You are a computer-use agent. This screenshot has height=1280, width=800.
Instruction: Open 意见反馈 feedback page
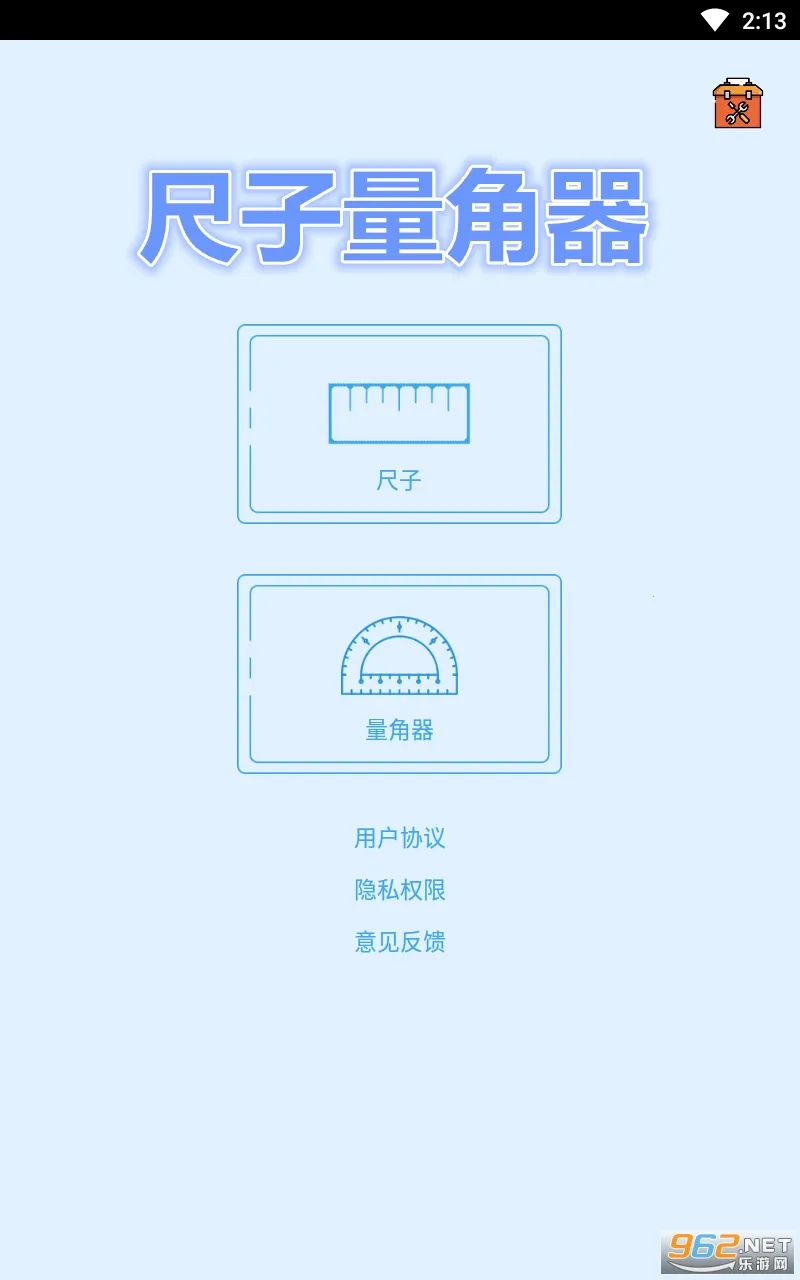(x=399, y=942)
